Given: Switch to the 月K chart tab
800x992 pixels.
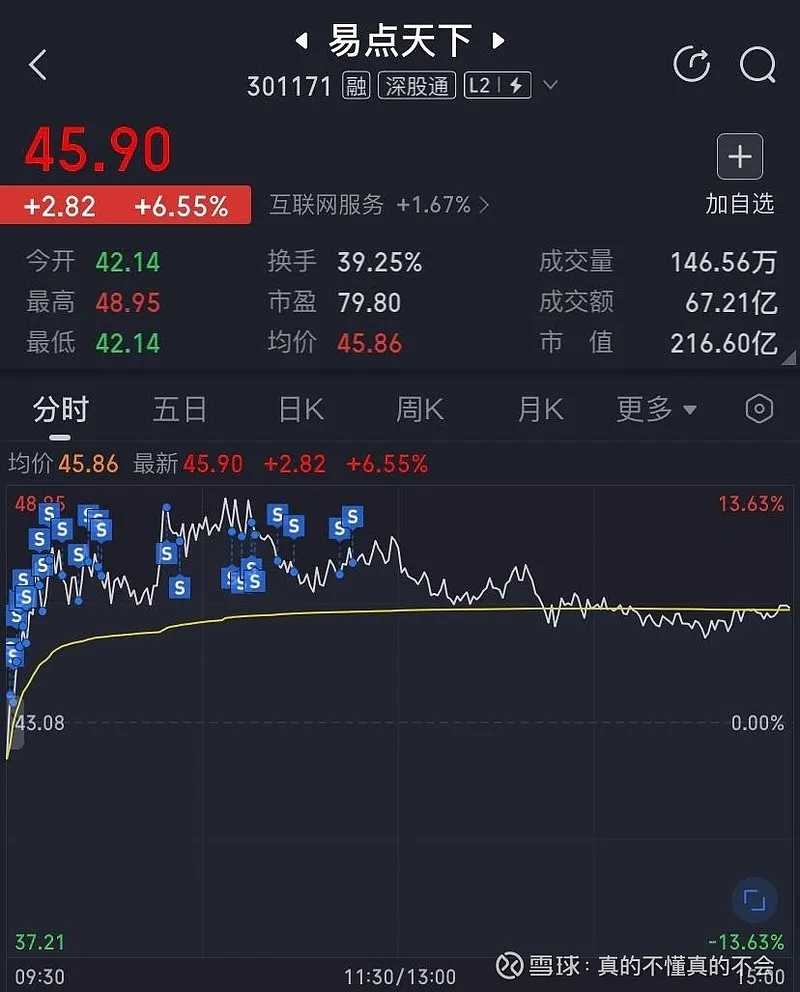Looking at the screenshot, I should pos(540,409).
